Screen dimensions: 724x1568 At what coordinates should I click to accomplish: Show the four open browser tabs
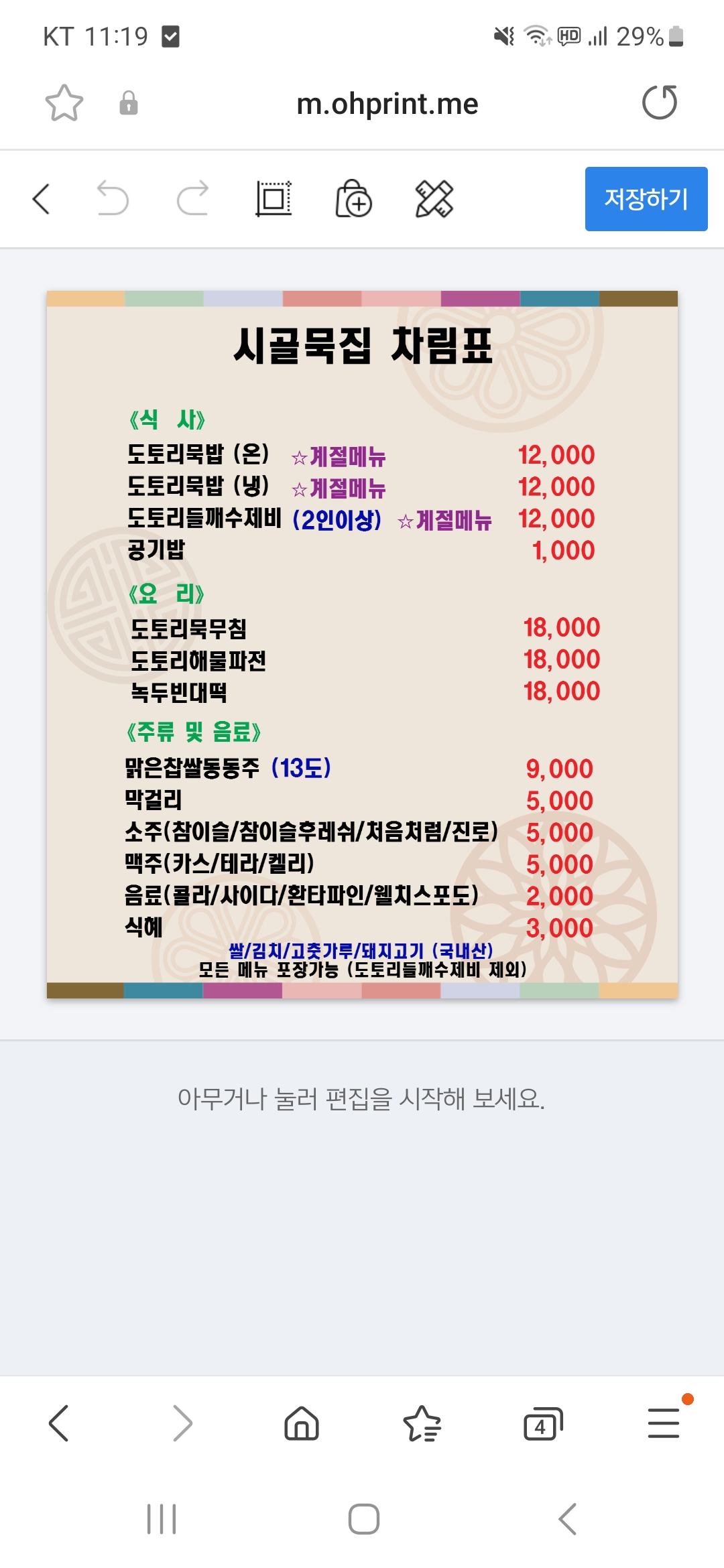pos(542,1423)
